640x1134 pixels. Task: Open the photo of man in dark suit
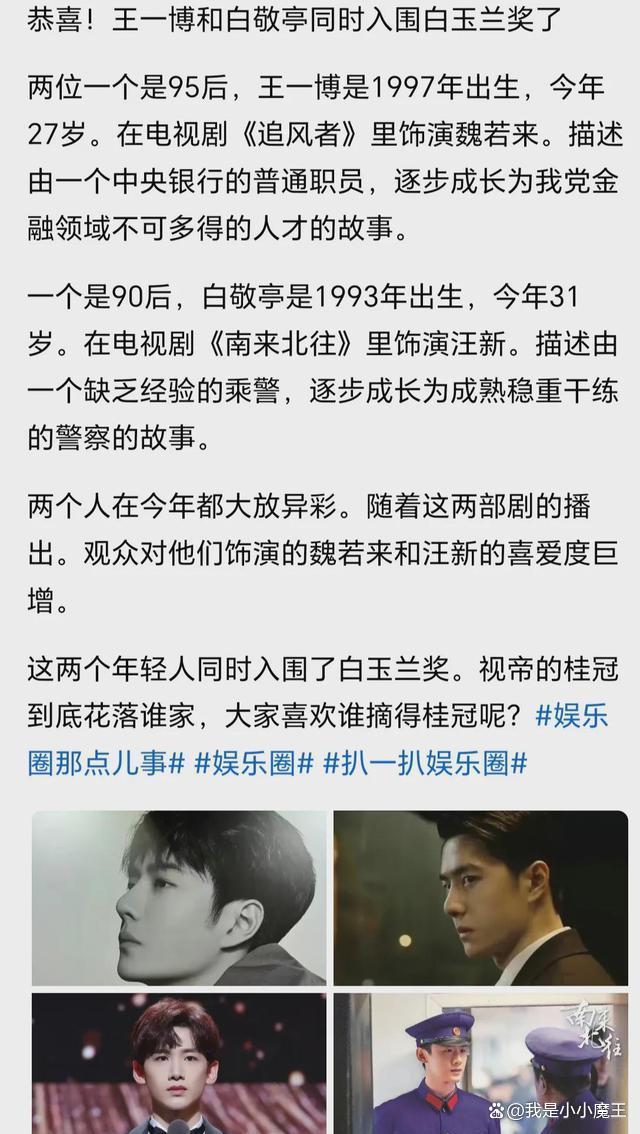click(480, 897)
